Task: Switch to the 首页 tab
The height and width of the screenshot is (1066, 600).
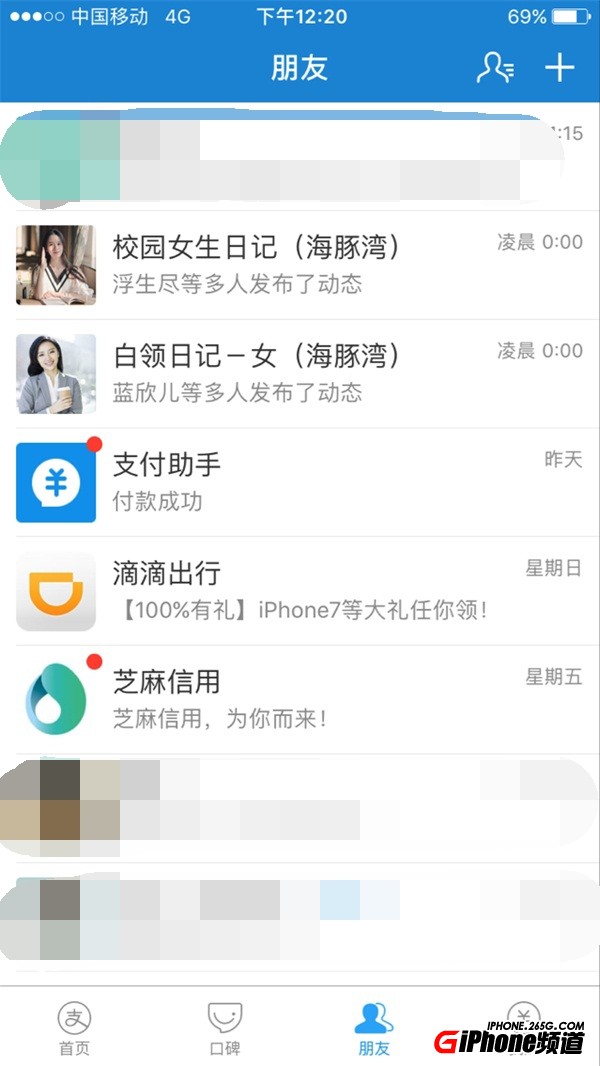Action: 75,1027
